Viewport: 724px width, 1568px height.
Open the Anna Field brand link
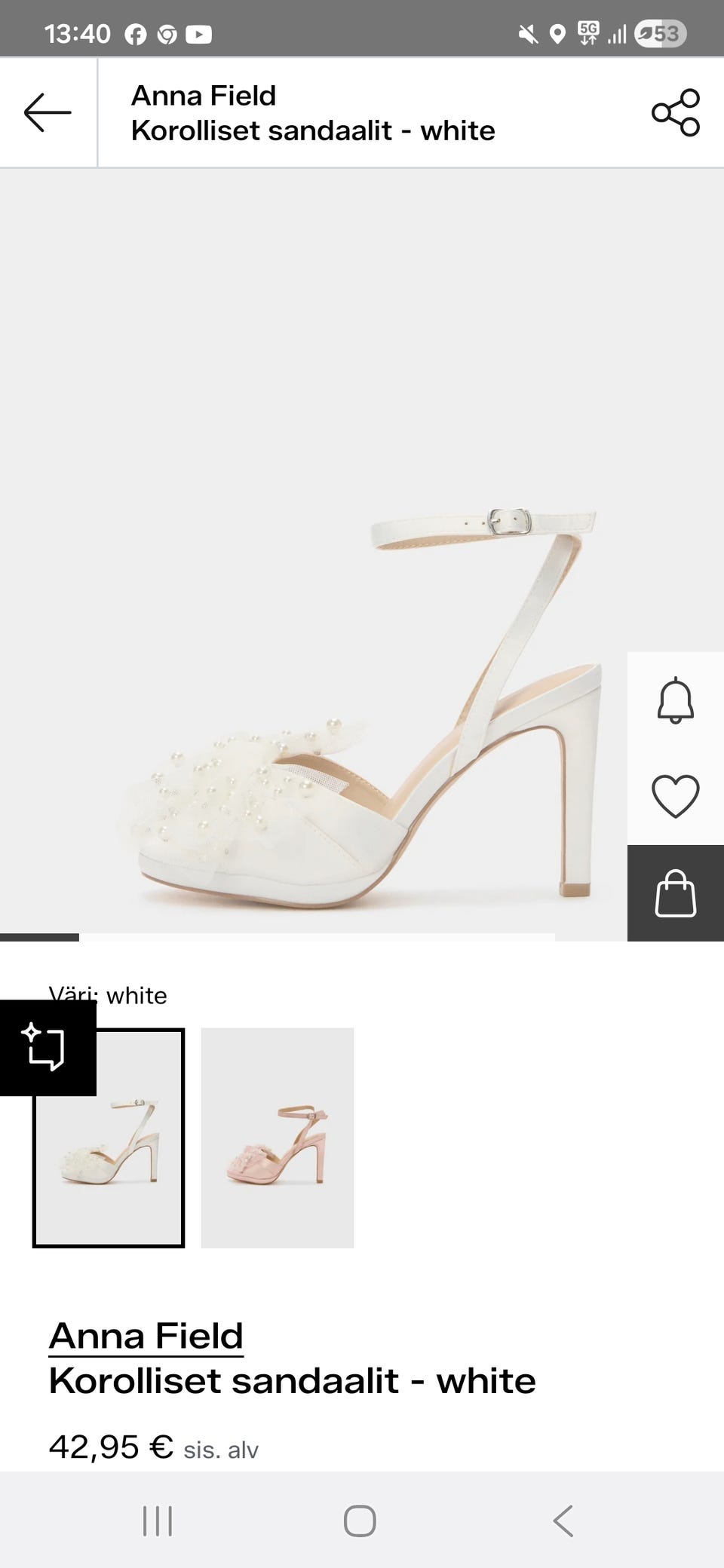(146, 1336)
